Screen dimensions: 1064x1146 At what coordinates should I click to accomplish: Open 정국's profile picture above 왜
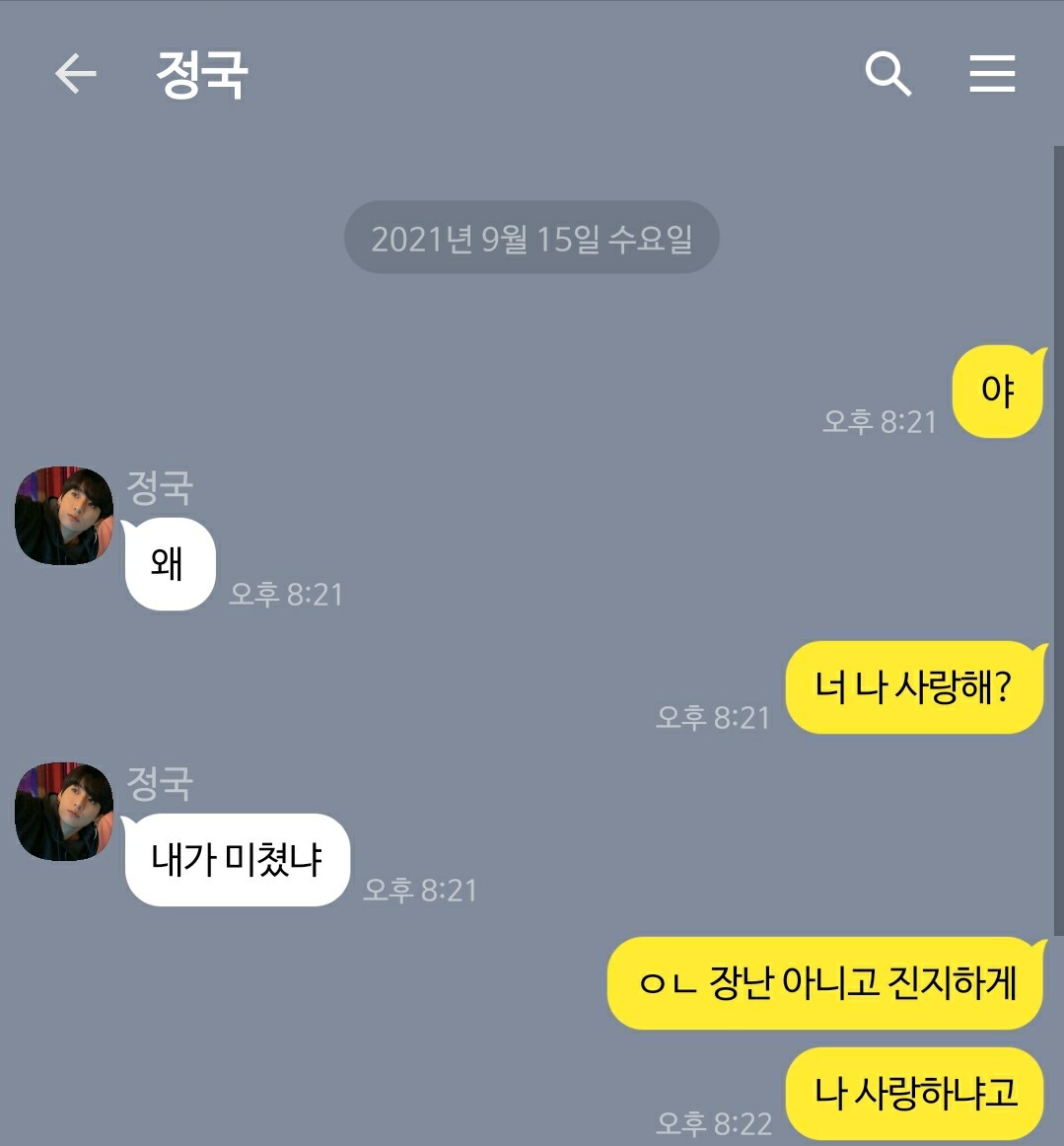[x=64, y=516]
